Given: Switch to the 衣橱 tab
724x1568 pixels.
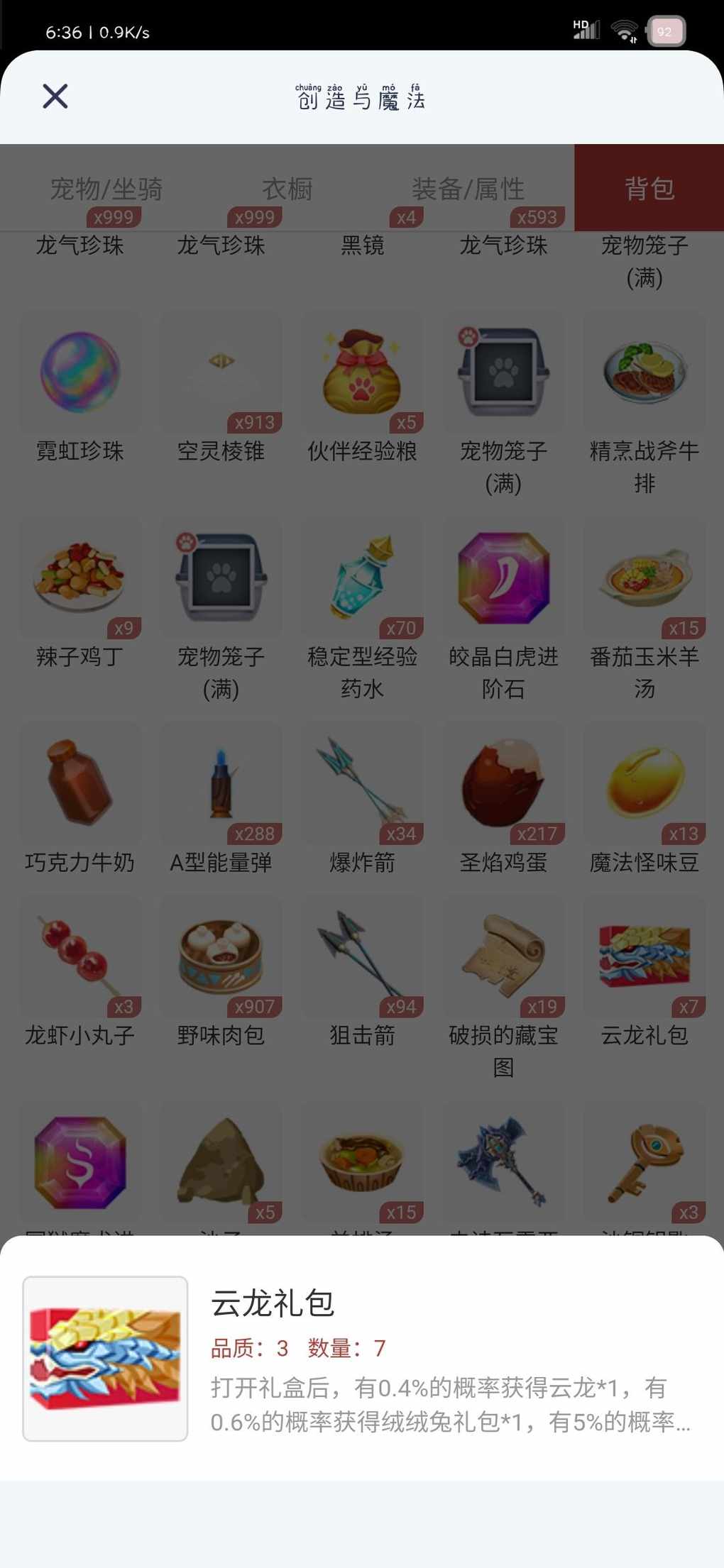Looking at the screenshot, I should click(287, 189).
